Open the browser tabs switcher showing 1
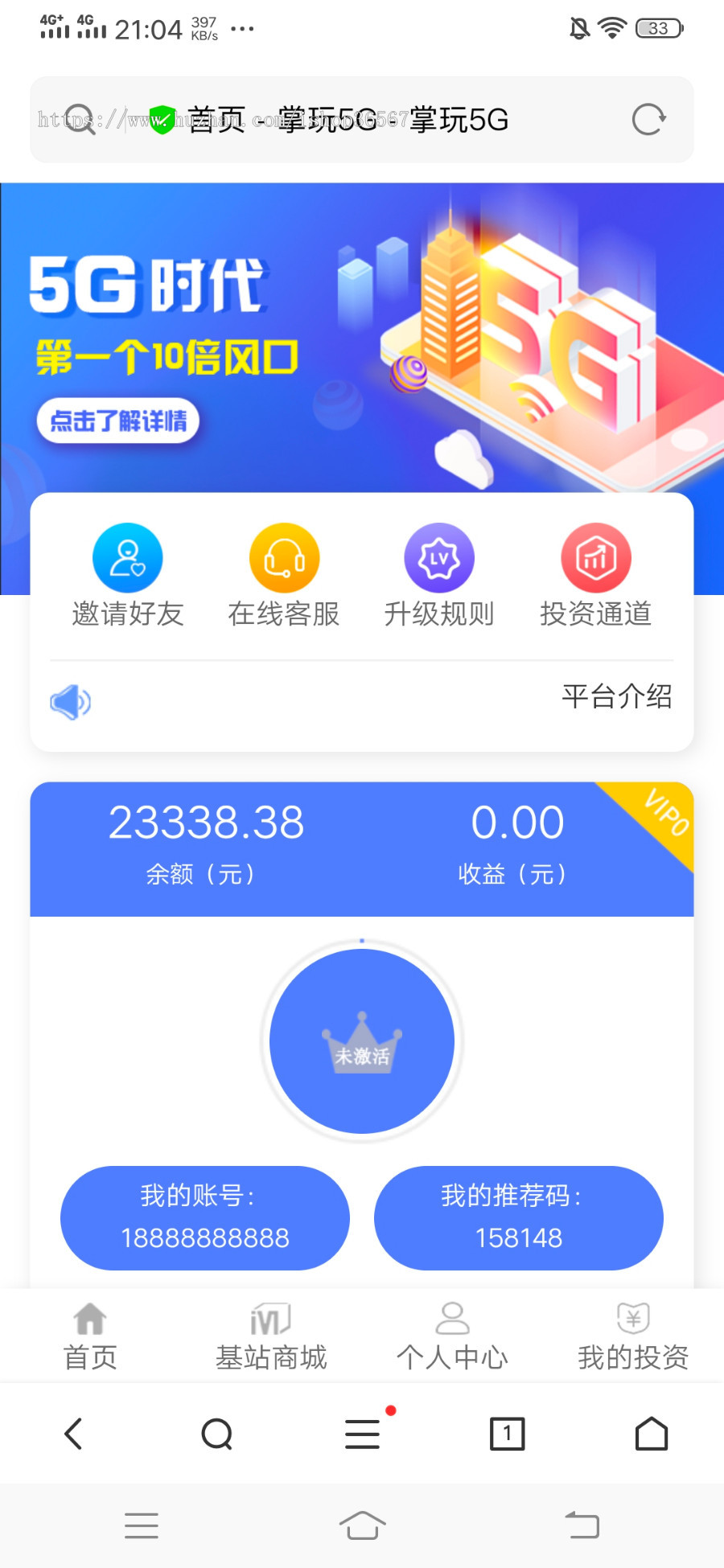The width and height of the screenshot is (724, 1568). point(507,1434)
